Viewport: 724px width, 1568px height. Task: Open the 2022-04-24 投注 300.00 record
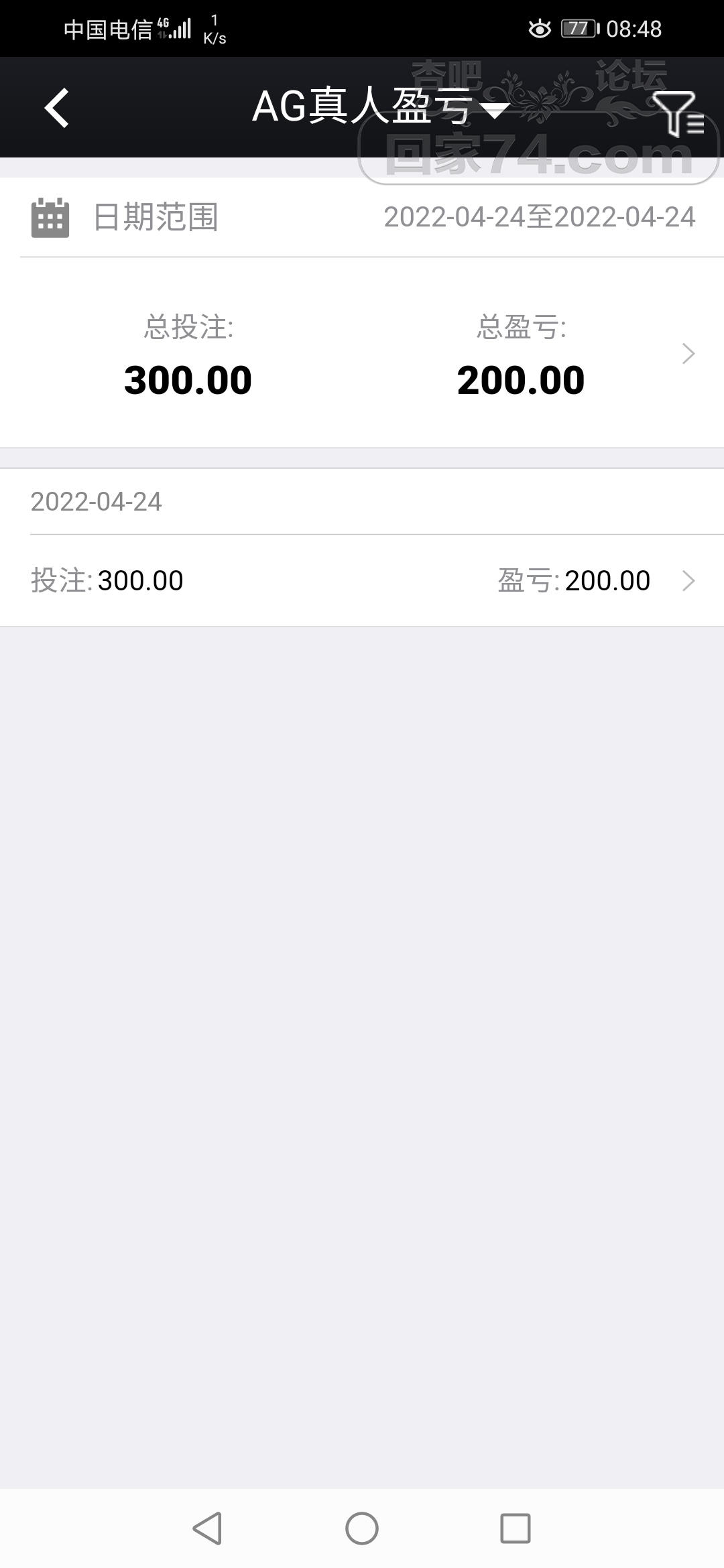coord(362,580)
